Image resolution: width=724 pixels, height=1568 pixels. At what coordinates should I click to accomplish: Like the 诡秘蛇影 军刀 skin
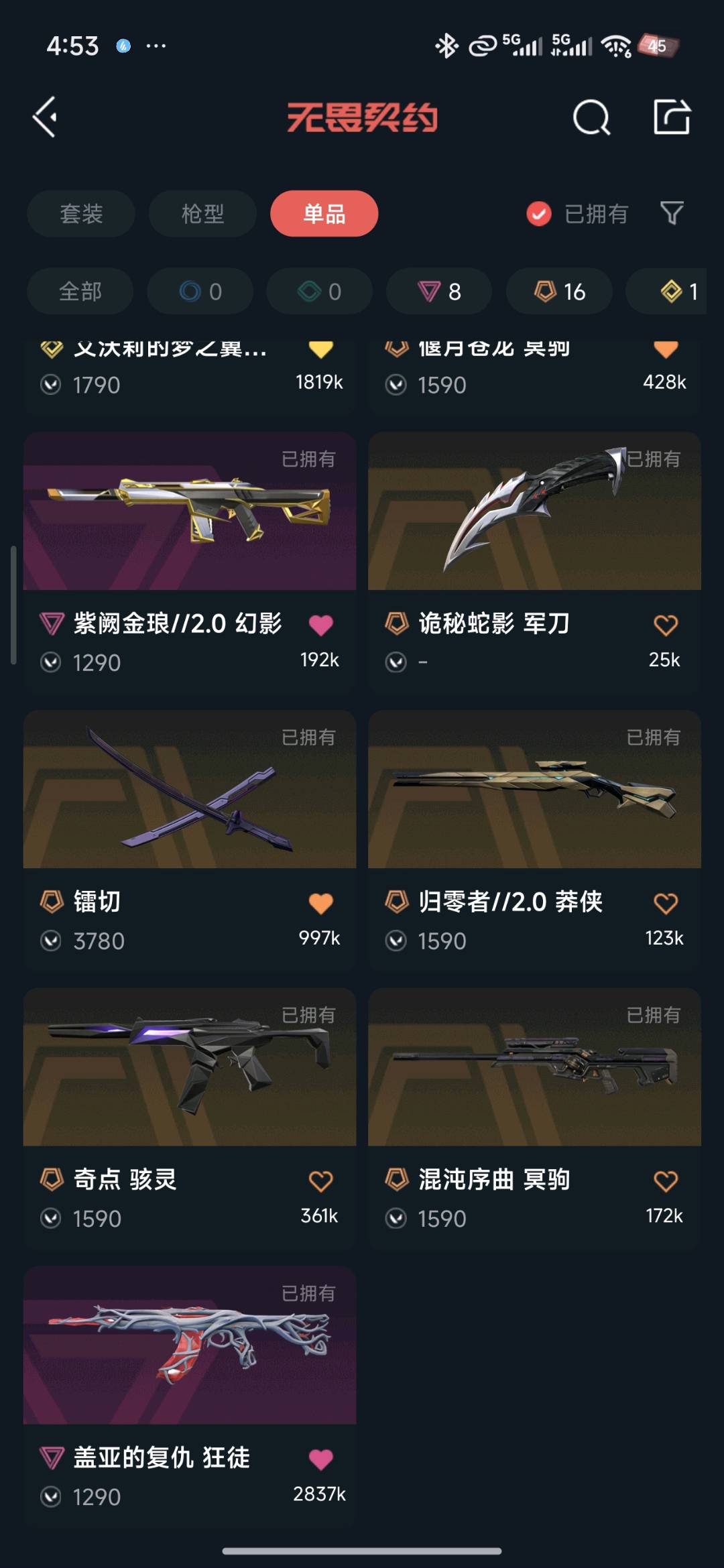(x=666, y=625)
